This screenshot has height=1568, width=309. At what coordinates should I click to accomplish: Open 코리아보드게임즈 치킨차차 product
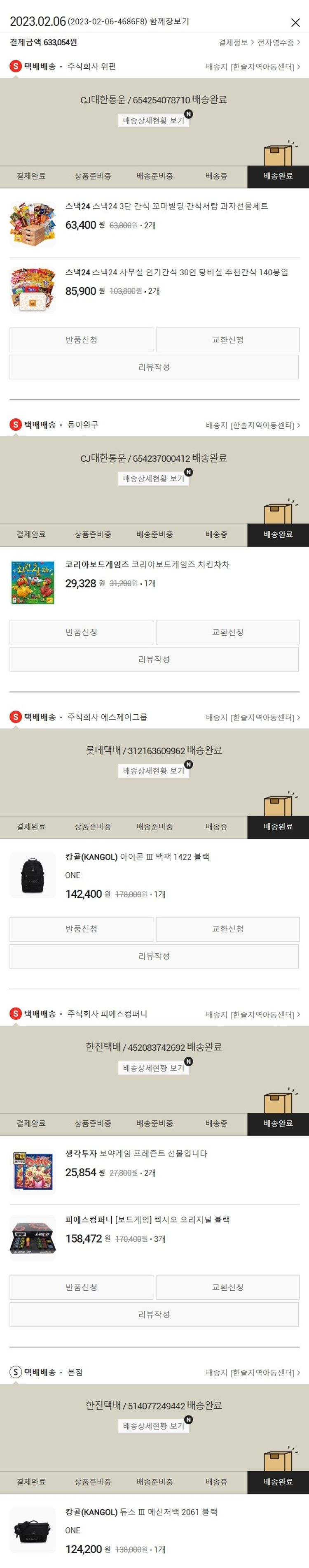click(x=147, y=564)
